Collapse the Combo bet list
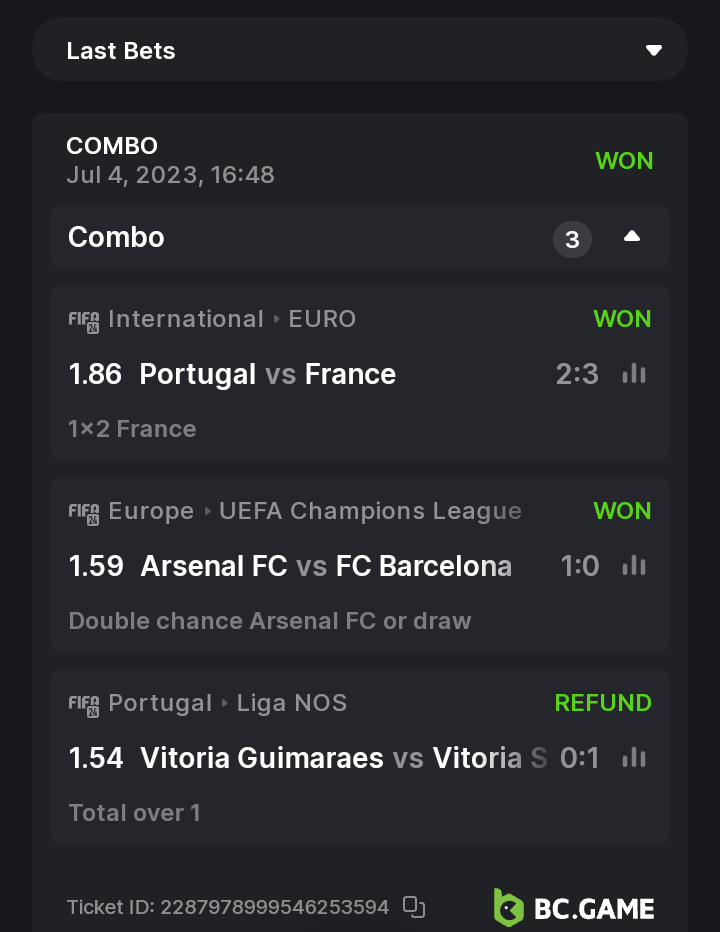720x932 pixels. (x=631, y=238)
